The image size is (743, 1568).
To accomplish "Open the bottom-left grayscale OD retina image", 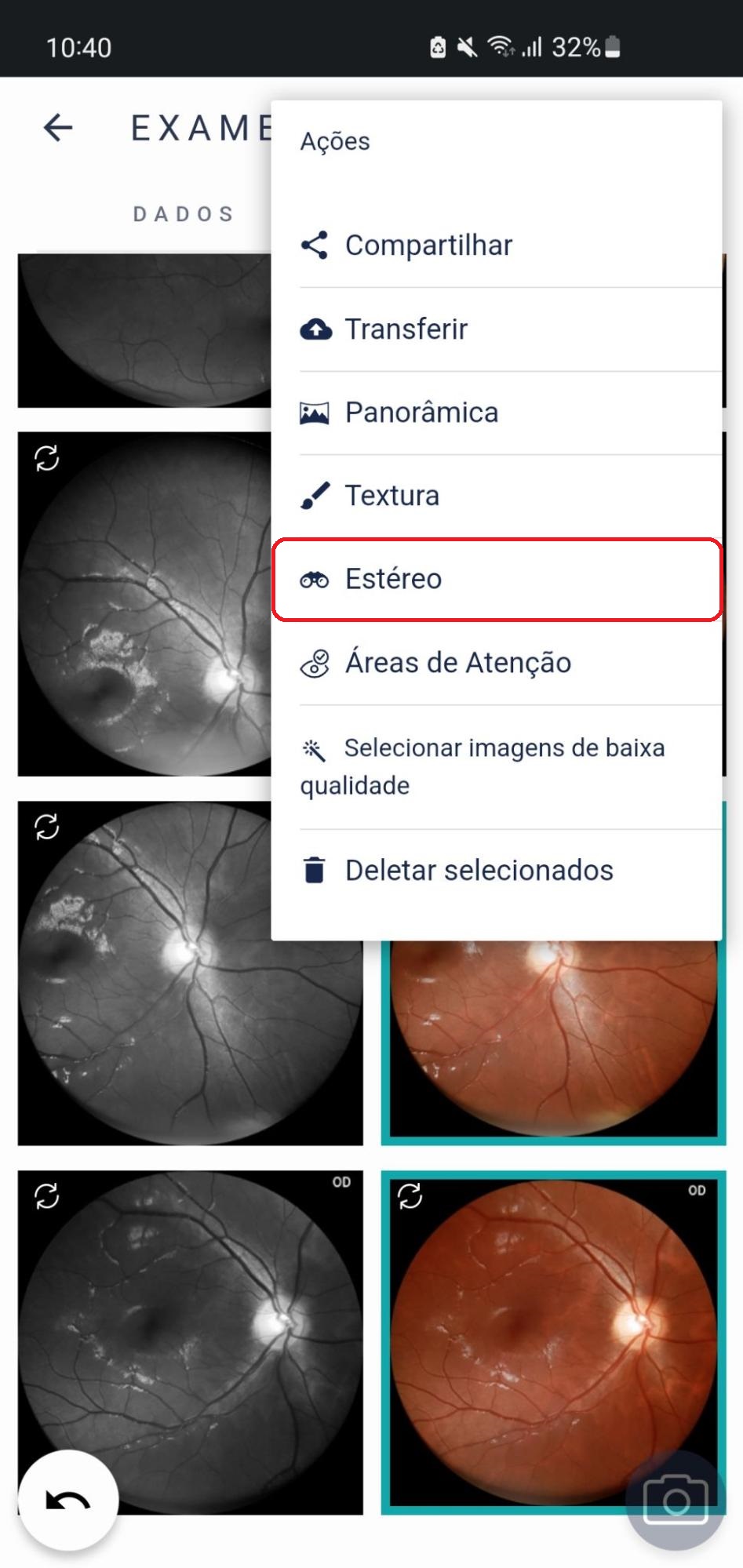I will tap(191, 1342).
